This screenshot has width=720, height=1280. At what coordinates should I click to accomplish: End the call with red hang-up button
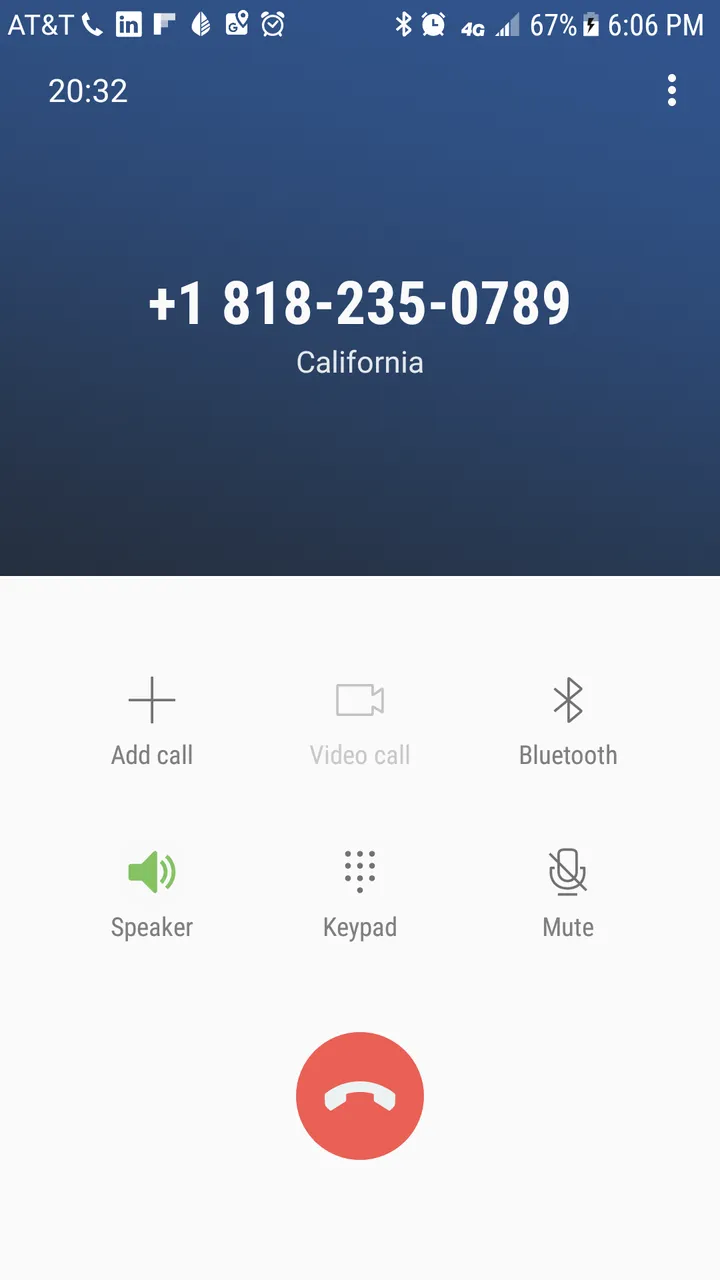360,1096
